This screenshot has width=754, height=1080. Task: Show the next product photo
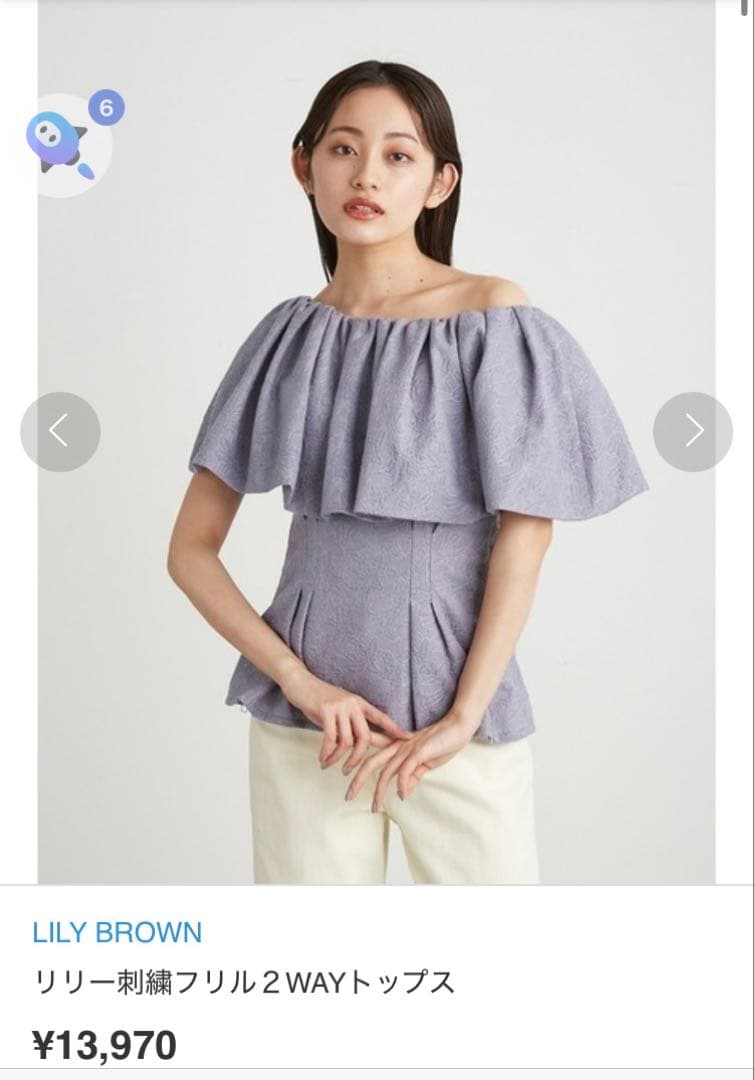pyautogui.click(x=693, y=432)
